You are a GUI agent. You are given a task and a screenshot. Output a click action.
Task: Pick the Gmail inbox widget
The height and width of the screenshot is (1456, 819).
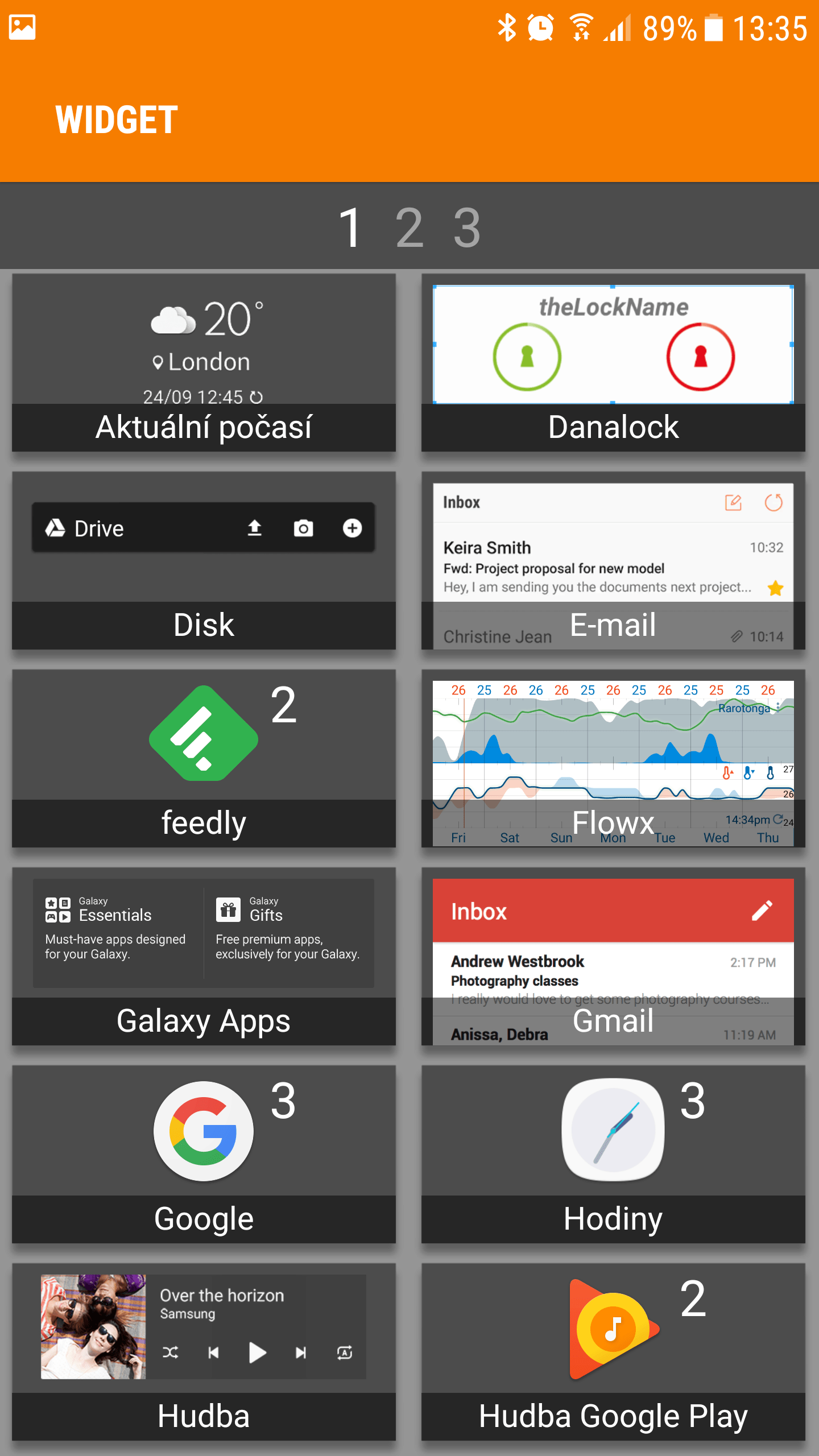[613, 957]
